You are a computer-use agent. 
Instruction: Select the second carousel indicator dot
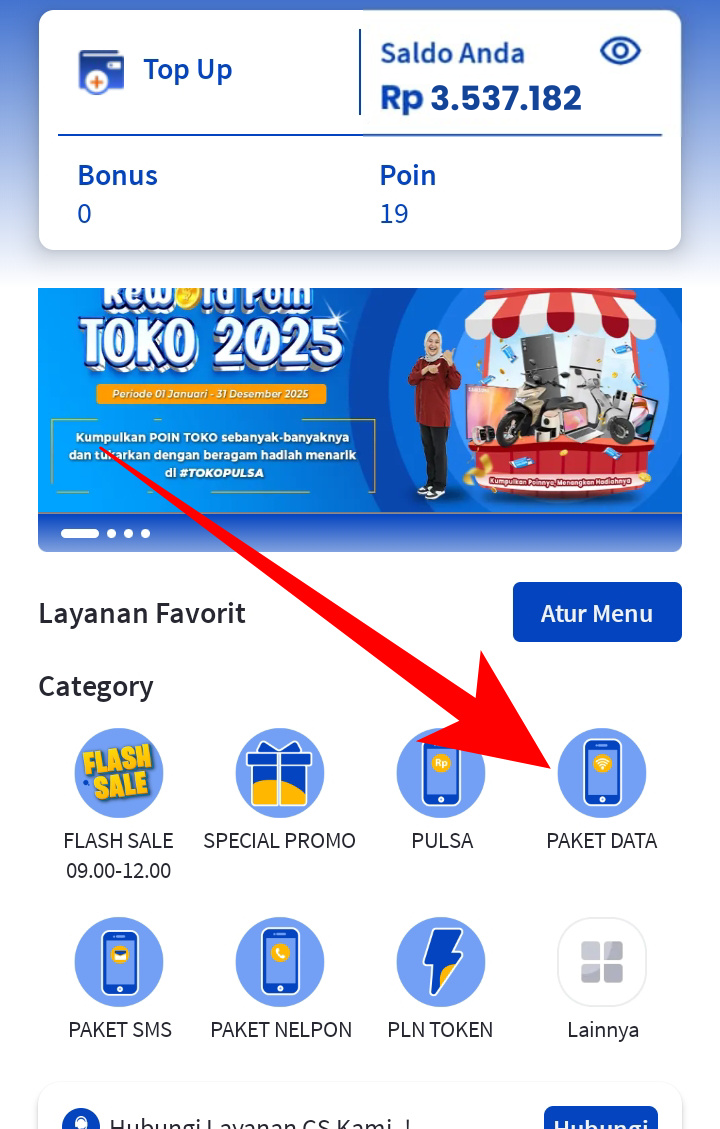[x=113, y=533]
